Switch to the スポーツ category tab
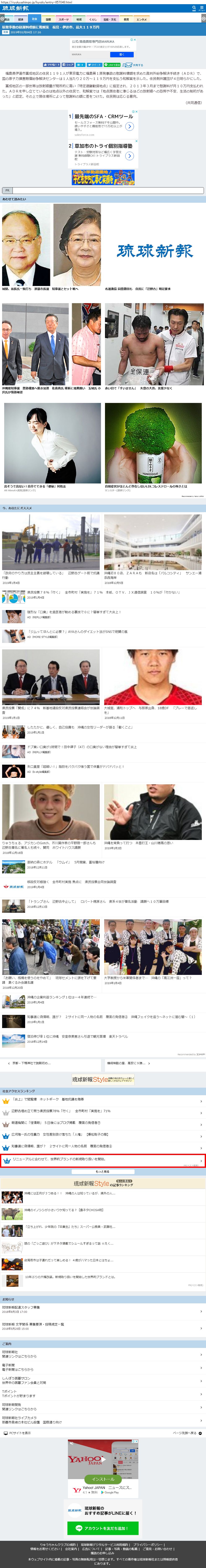The width and height of the screenshot is (206, 1568). click(63, 19)
